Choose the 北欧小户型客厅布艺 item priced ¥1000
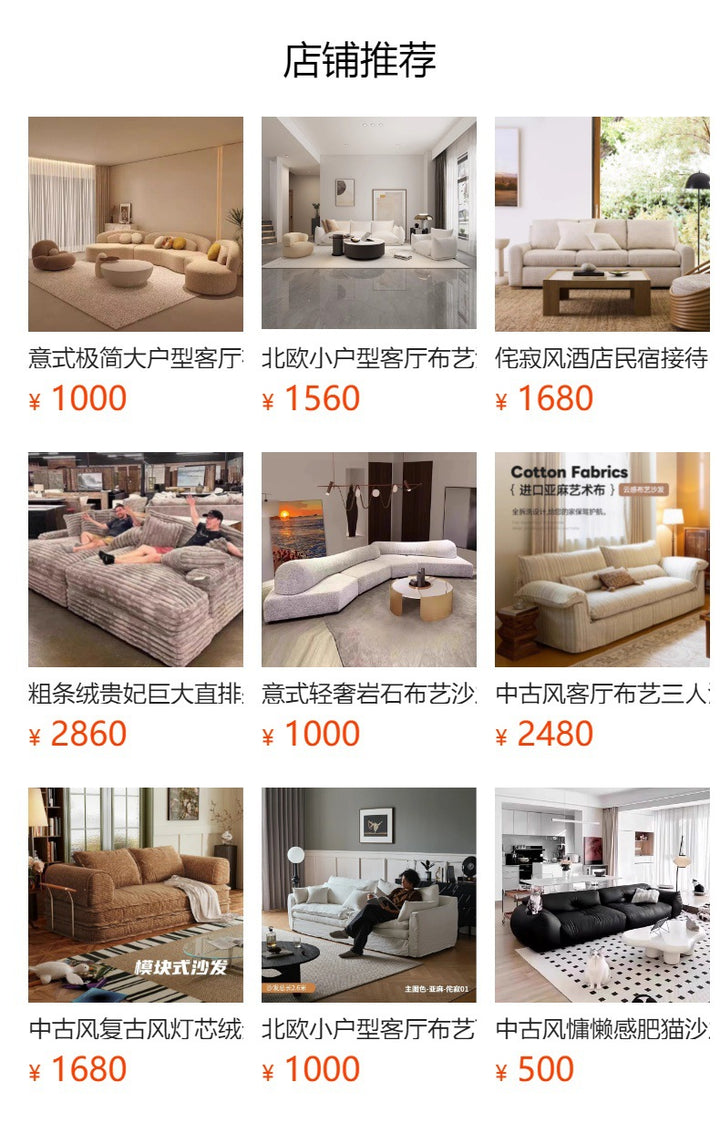The width and height of the screenshot is (720, 1123). tap(369, 894)
